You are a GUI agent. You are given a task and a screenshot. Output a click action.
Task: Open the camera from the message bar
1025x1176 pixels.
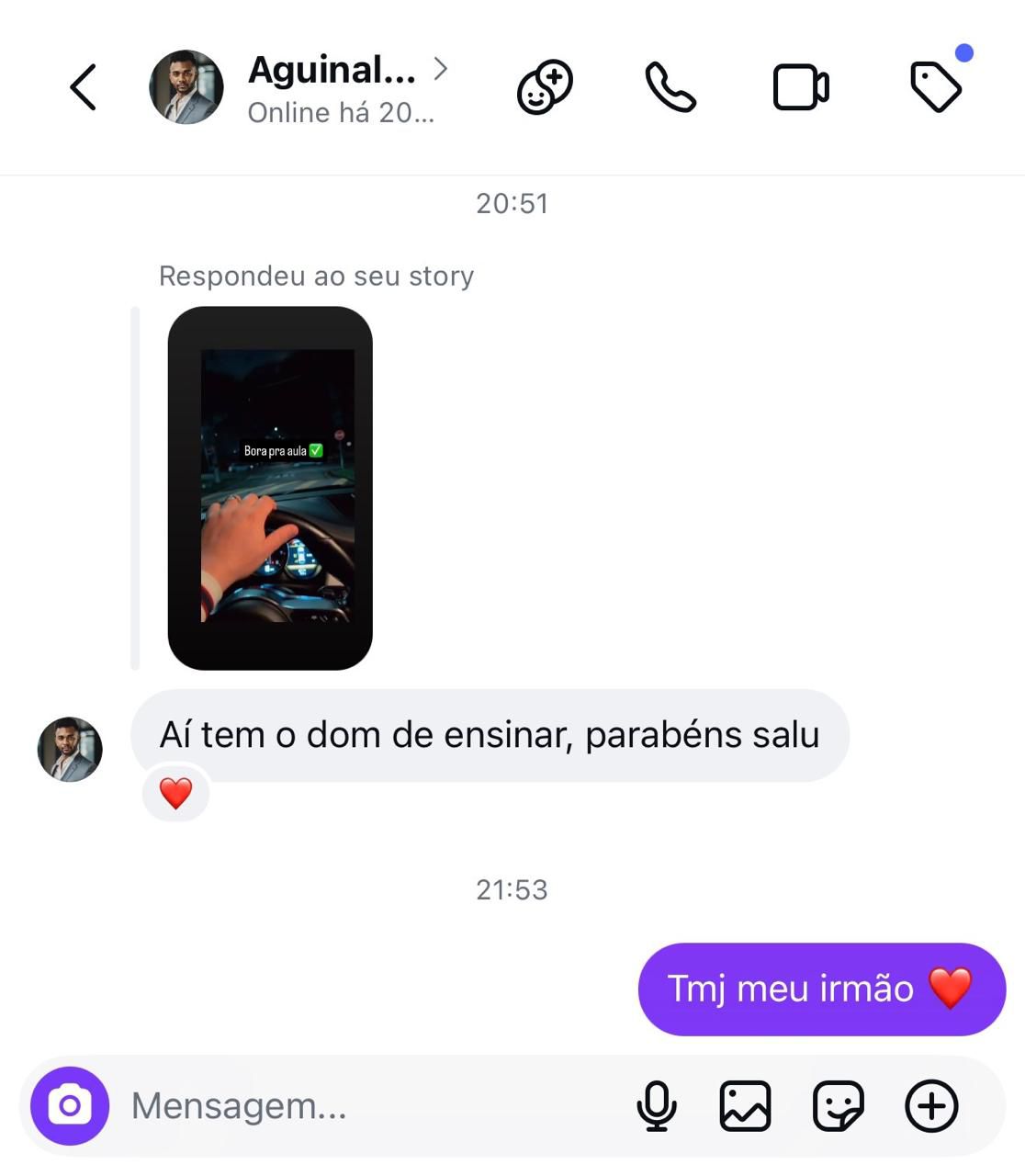pyautogui.click(x=70, y=1106)
